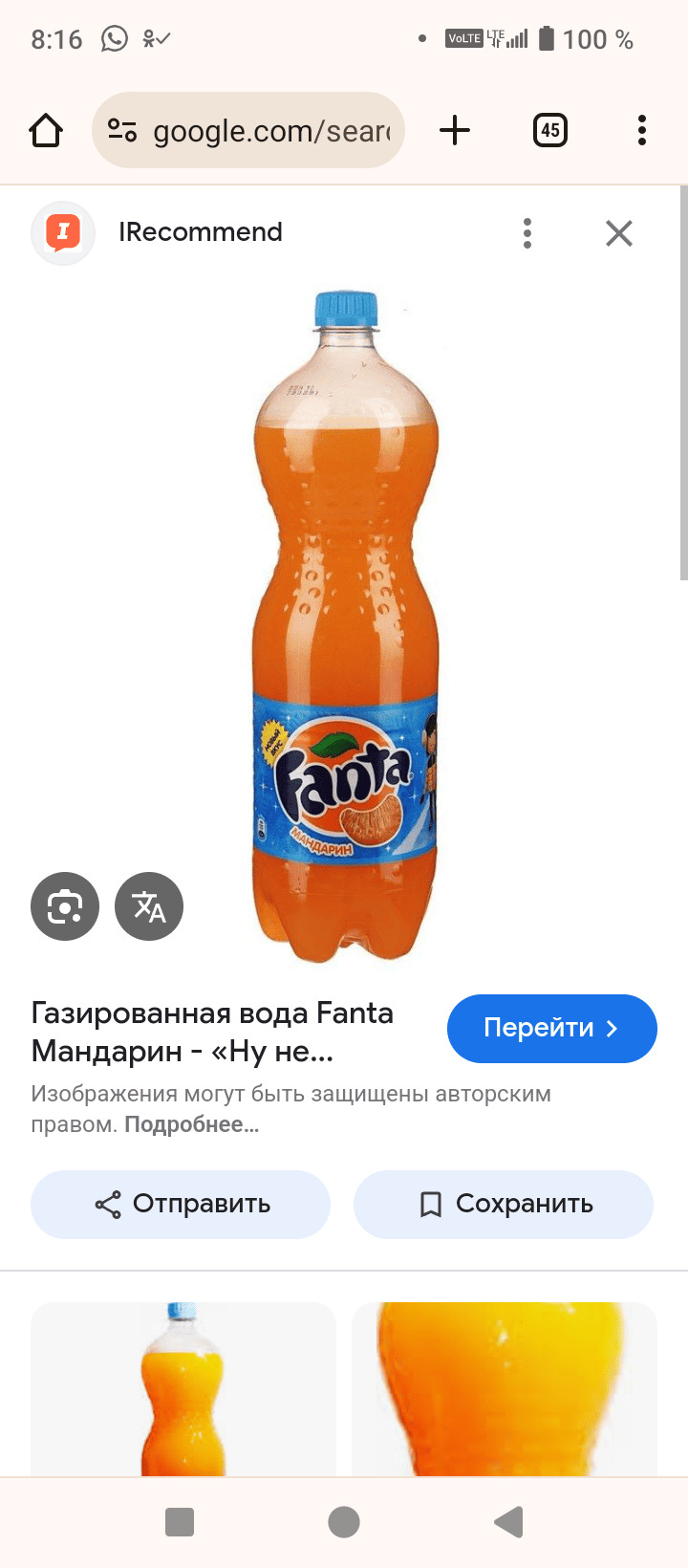Share image with Отправить
This screenshot has width=688, height=1568.
pos(181,1205)
